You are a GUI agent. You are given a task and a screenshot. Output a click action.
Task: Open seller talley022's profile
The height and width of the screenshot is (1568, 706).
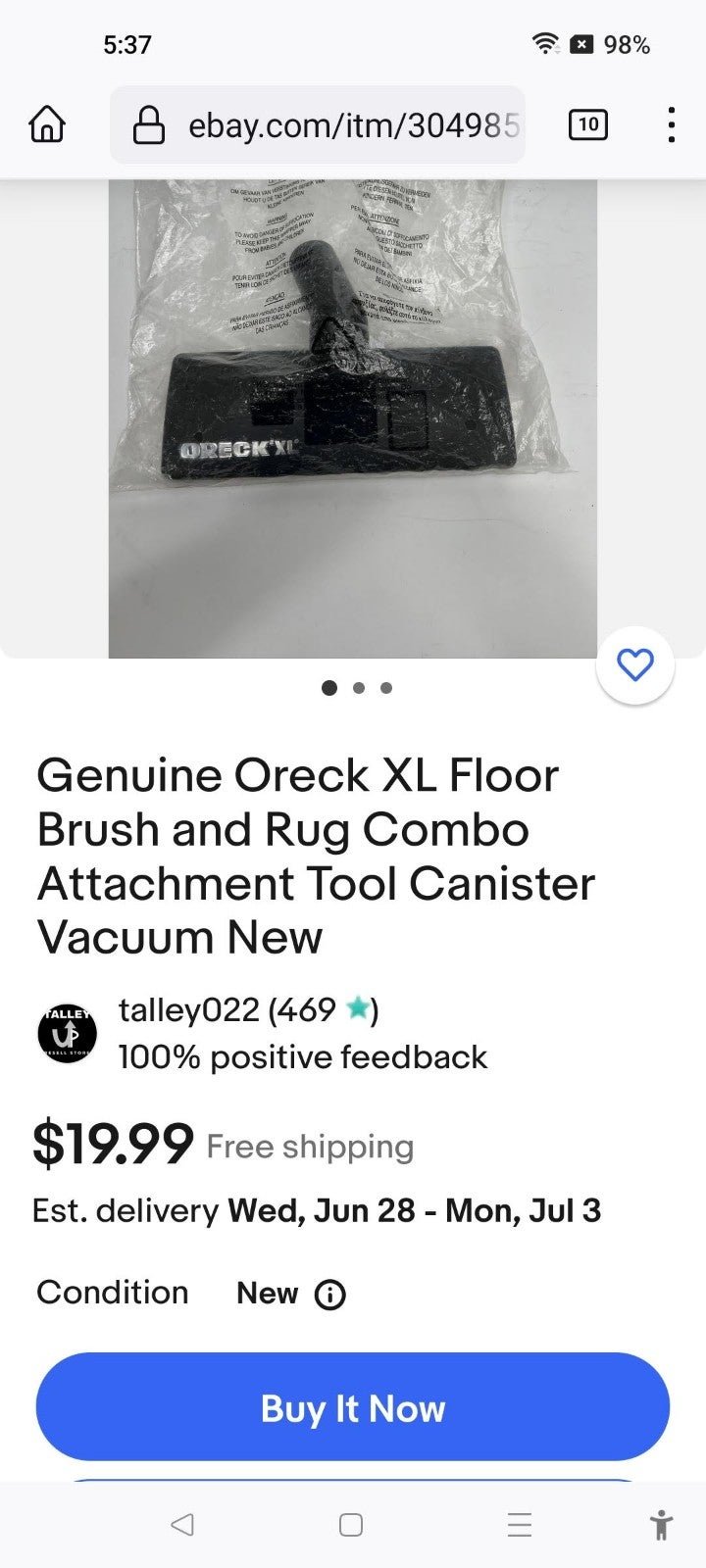coord(188,1009)
